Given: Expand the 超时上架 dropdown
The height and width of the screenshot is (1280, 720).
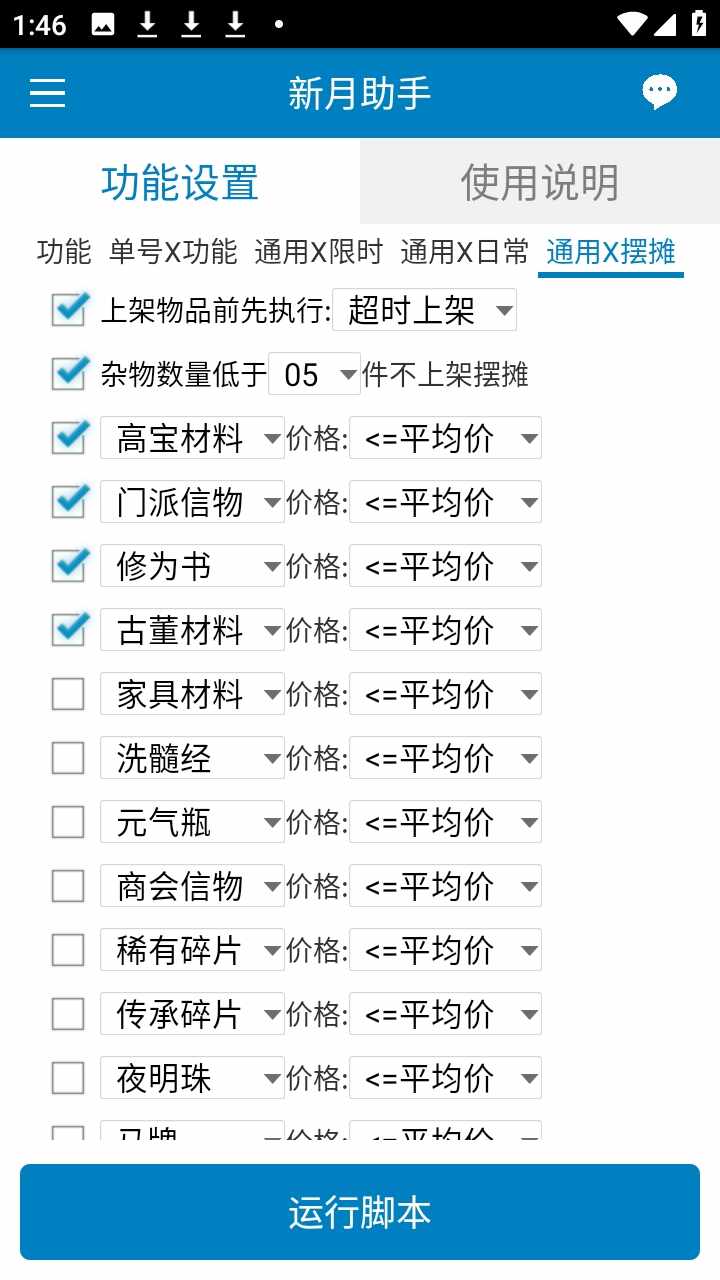Looking at the screenshot, I should pos(424,311).
